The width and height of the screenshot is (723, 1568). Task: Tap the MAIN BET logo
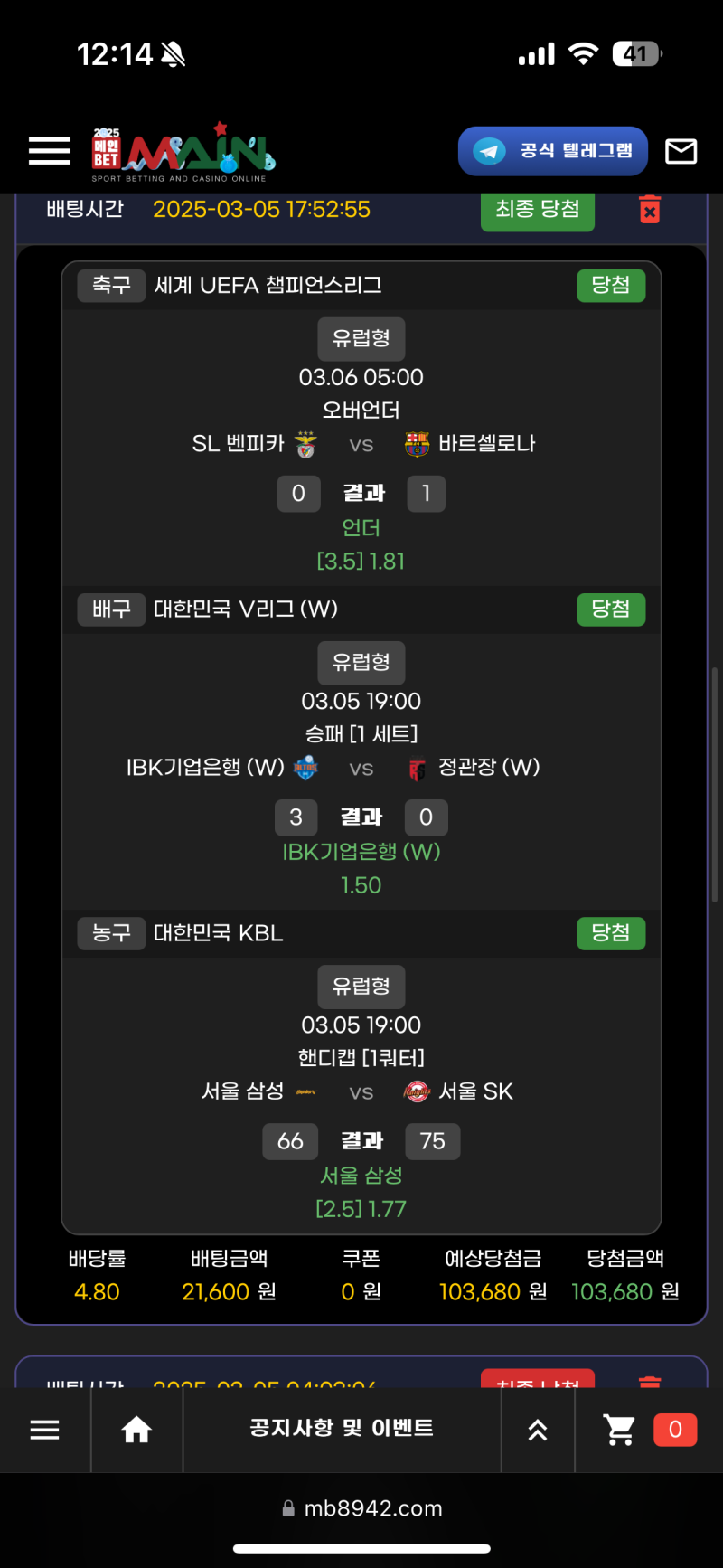183,152
